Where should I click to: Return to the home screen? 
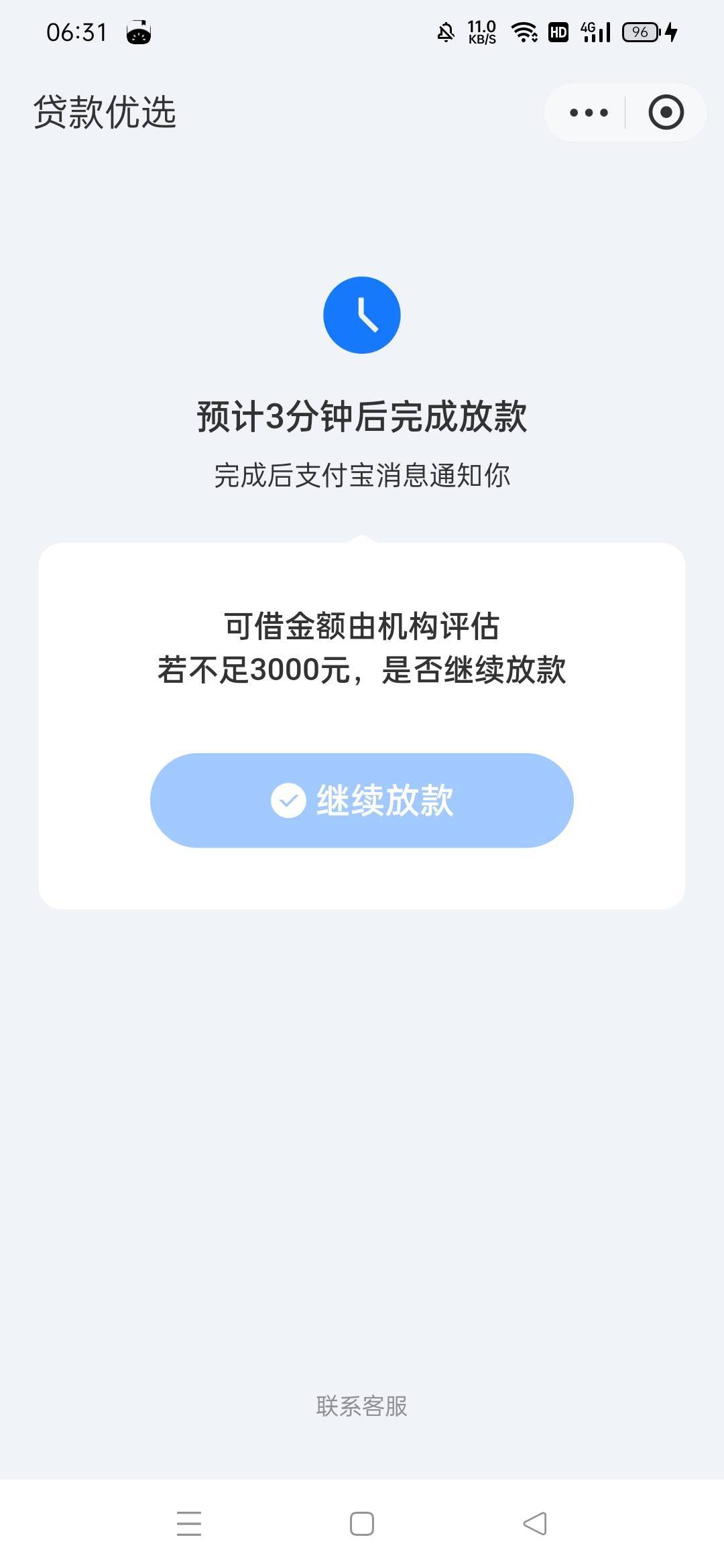[362, 1524]
